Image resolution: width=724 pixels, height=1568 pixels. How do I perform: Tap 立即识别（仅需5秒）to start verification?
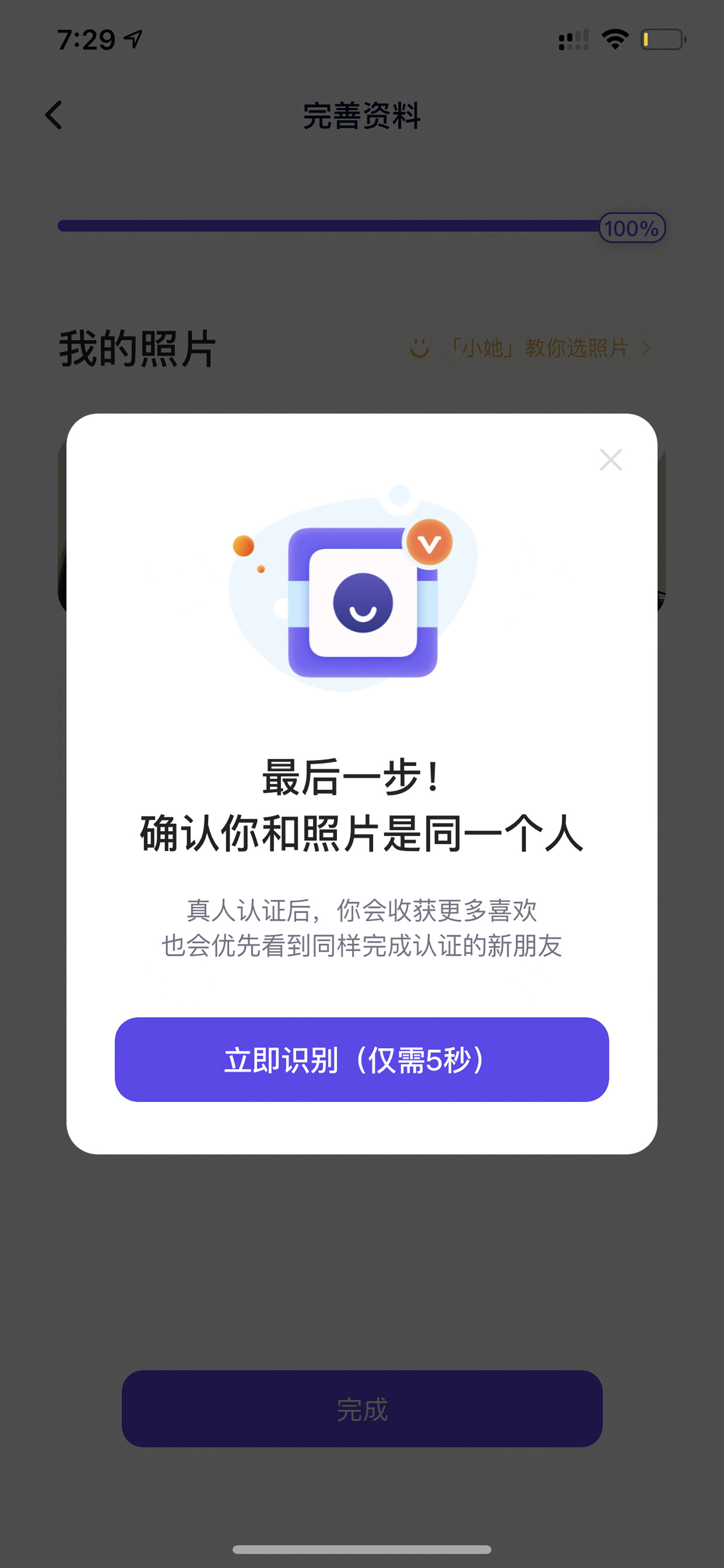[361, 1059]
